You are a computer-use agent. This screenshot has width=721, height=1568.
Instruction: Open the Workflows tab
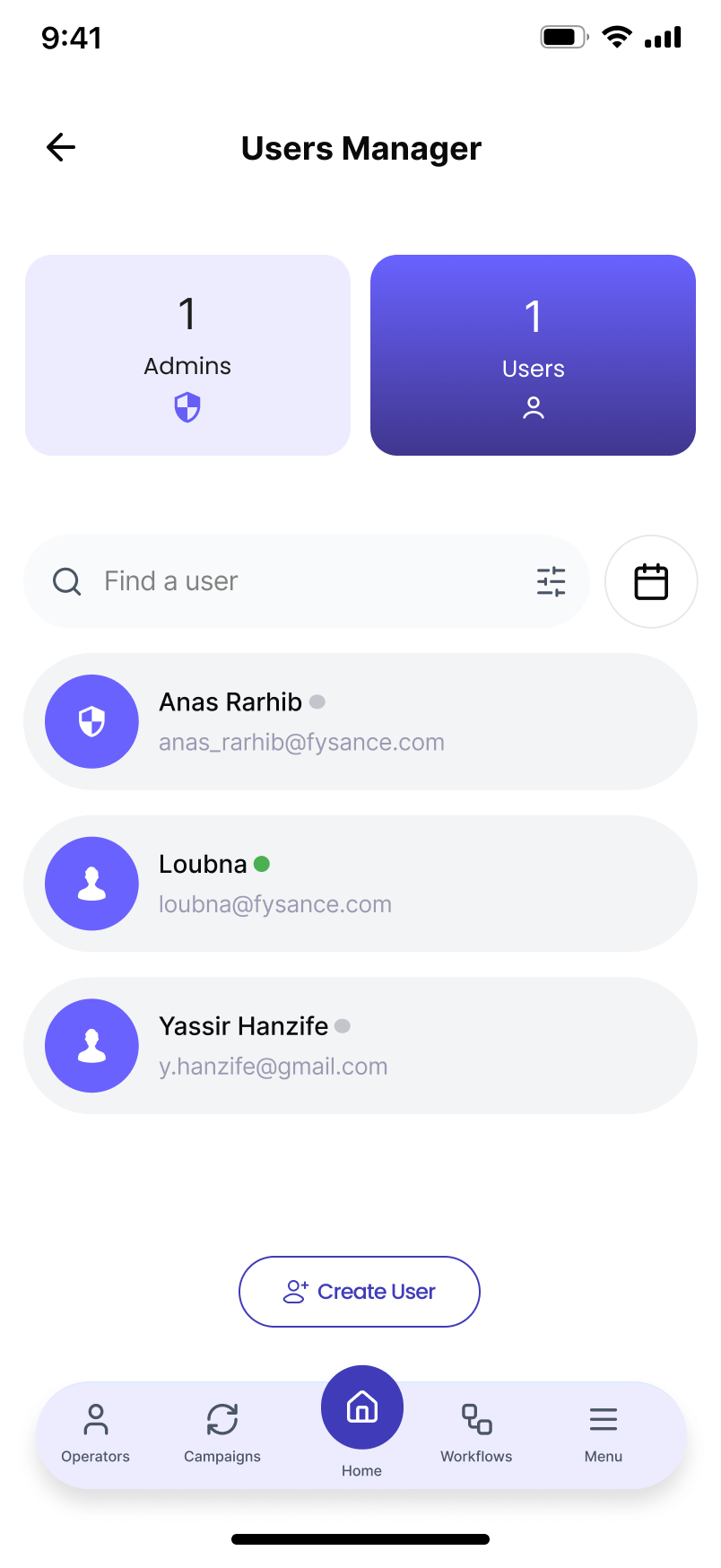click(476, 1433)
